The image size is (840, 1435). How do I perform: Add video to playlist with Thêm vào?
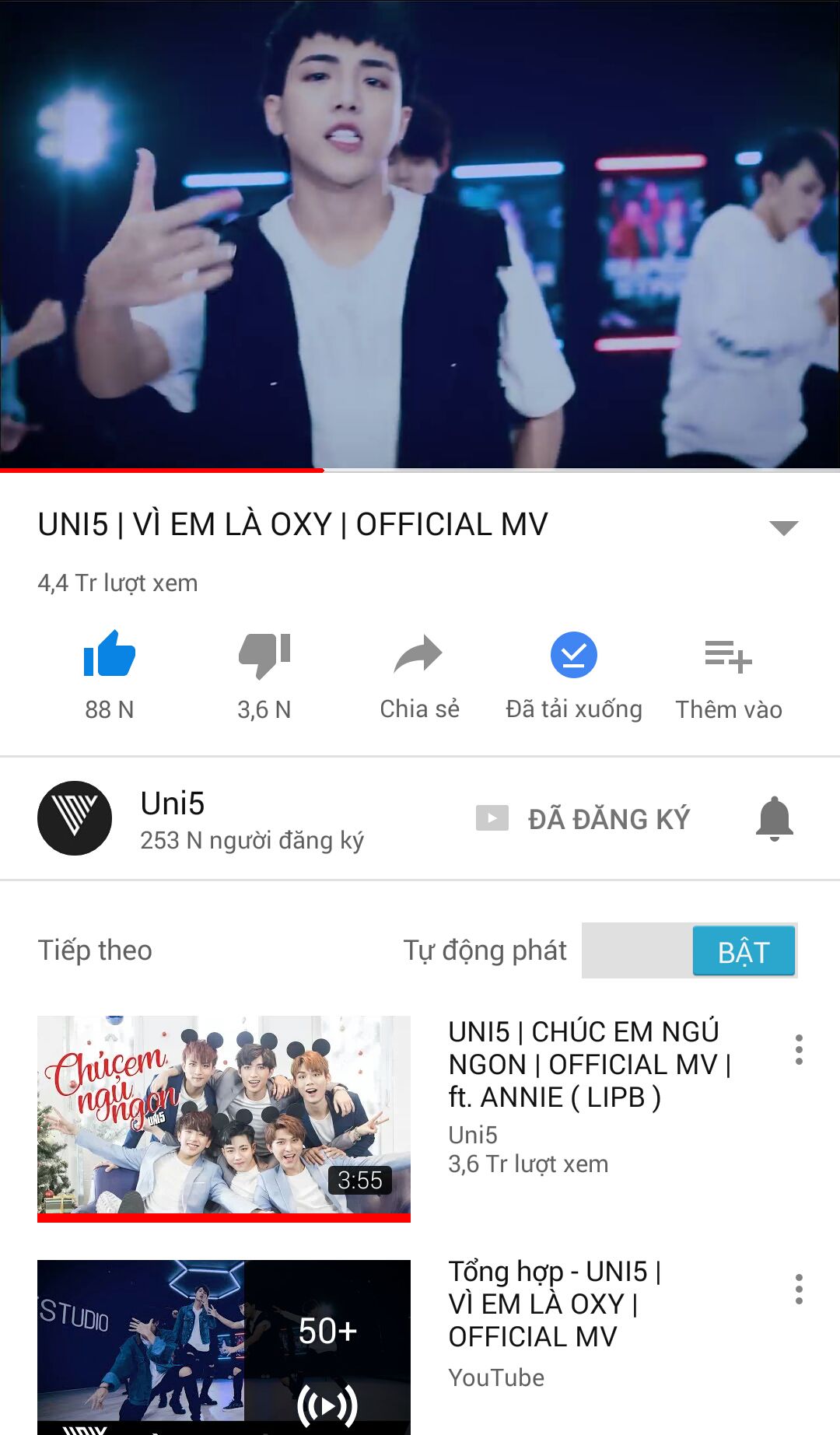click(x=729, y=675)
